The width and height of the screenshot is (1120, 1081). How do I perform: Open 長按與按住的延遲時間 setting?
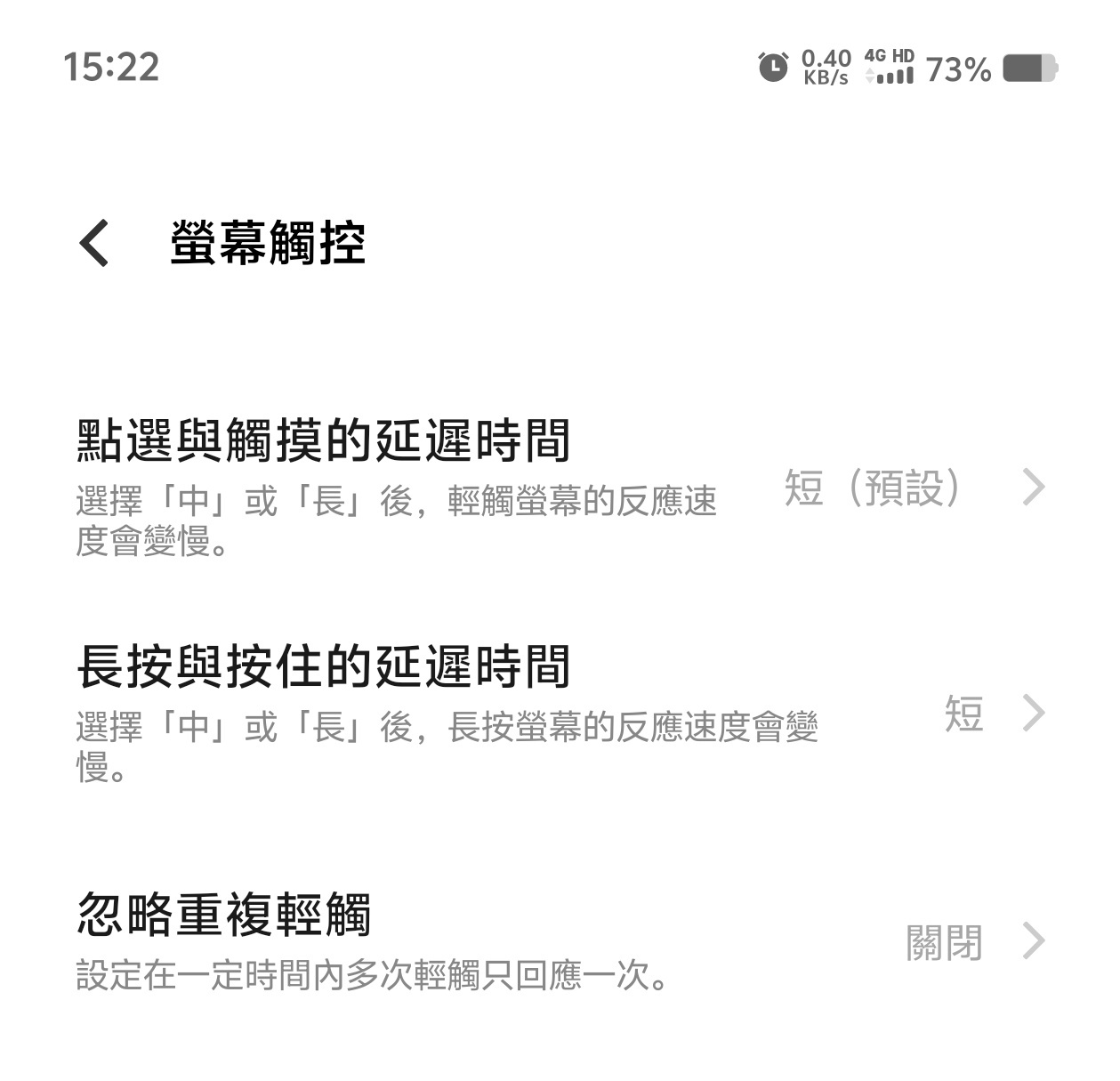pyautogui.click(x=559, y=712)
